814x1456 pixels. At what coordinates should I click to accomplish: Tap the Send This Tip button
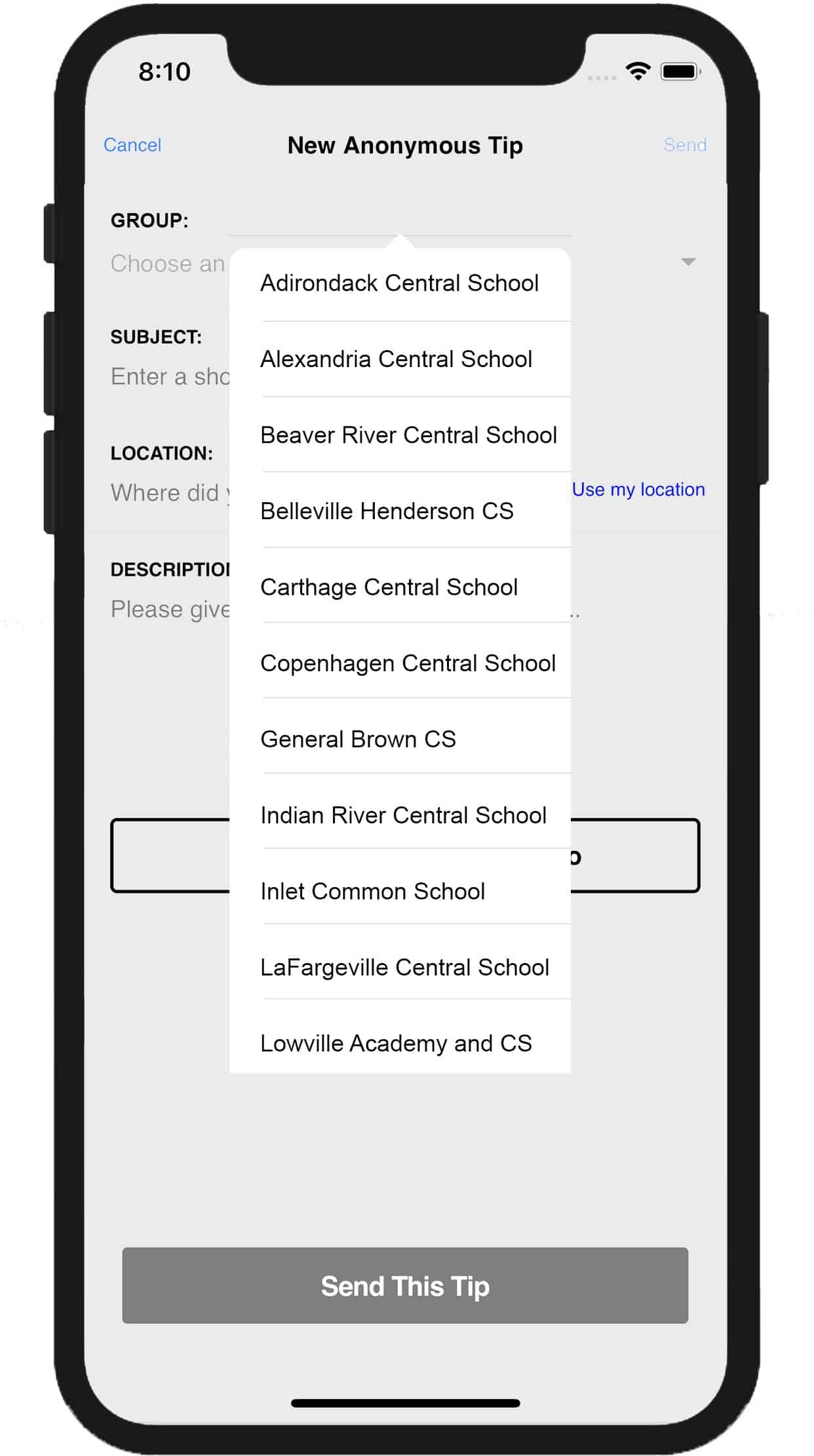pos(405,1286)
